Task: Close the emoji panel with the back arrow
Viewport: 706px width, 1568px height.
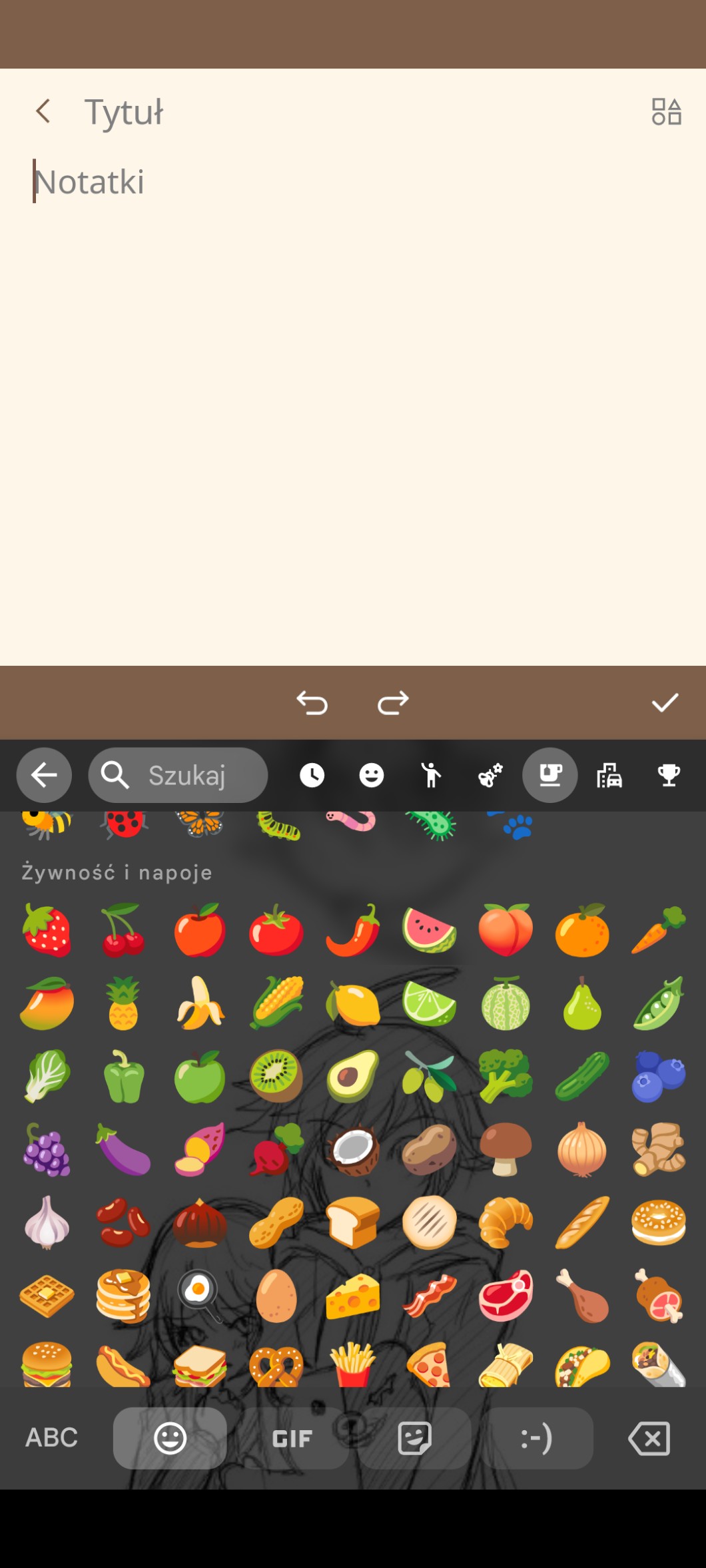Action: 44,775
